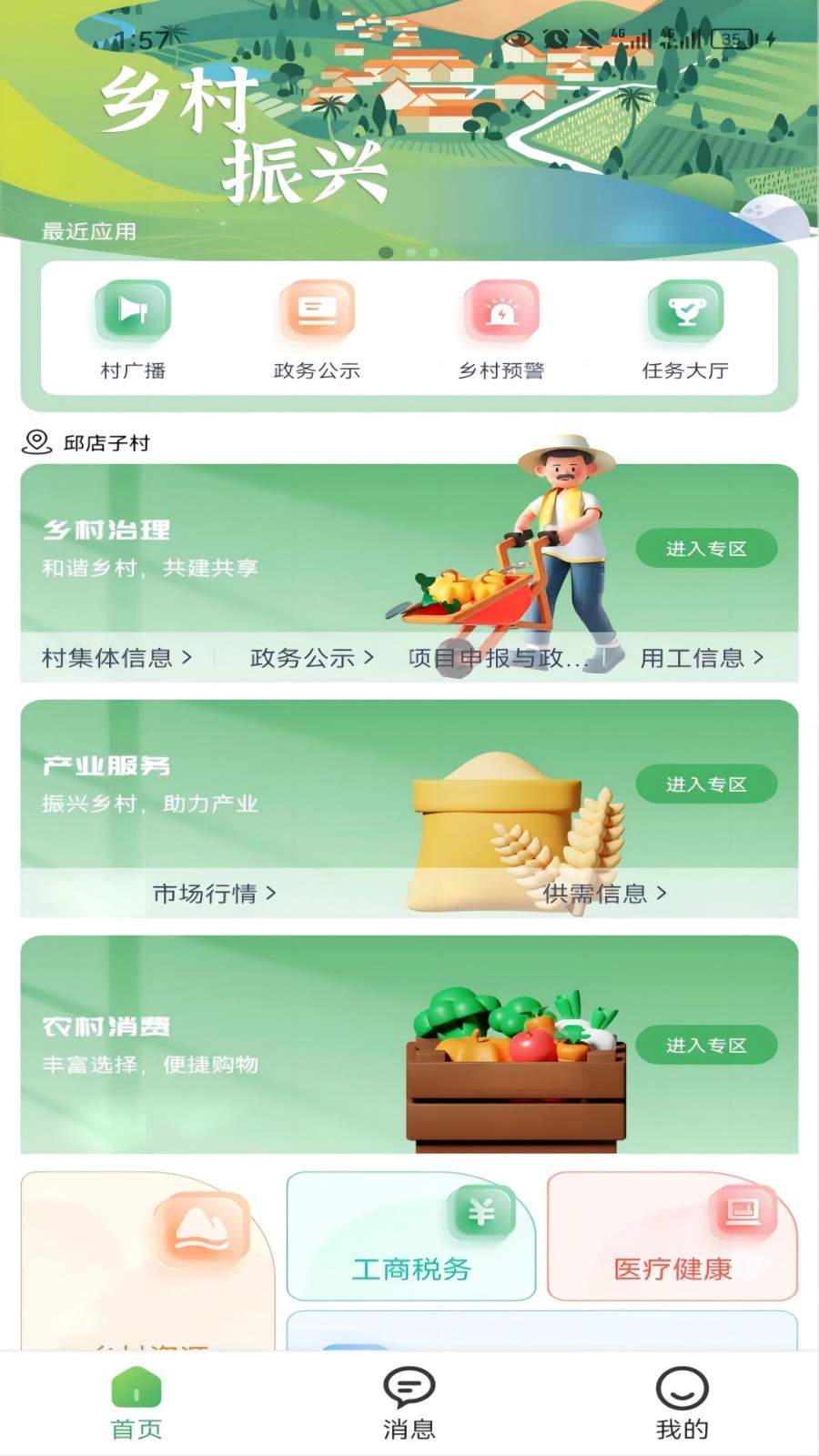This screenshot has width=819, height=1456.
Task: Switch to the 我的 tab
Action: pyautogui.click(x=682, y=1404)
